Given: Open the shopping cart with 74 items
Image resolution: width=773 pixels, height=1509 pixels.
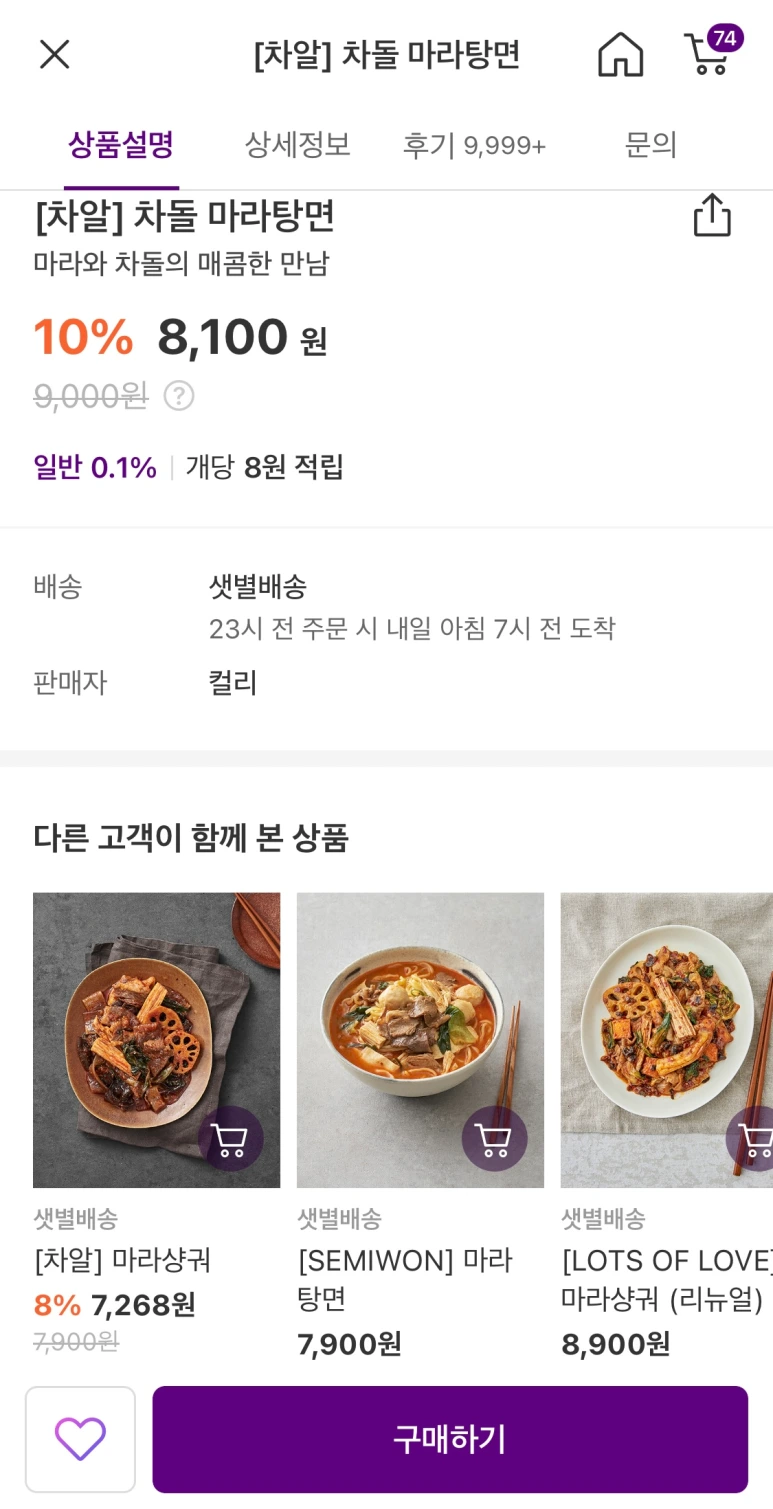Looking at the screenshot, I should (710, 55).
